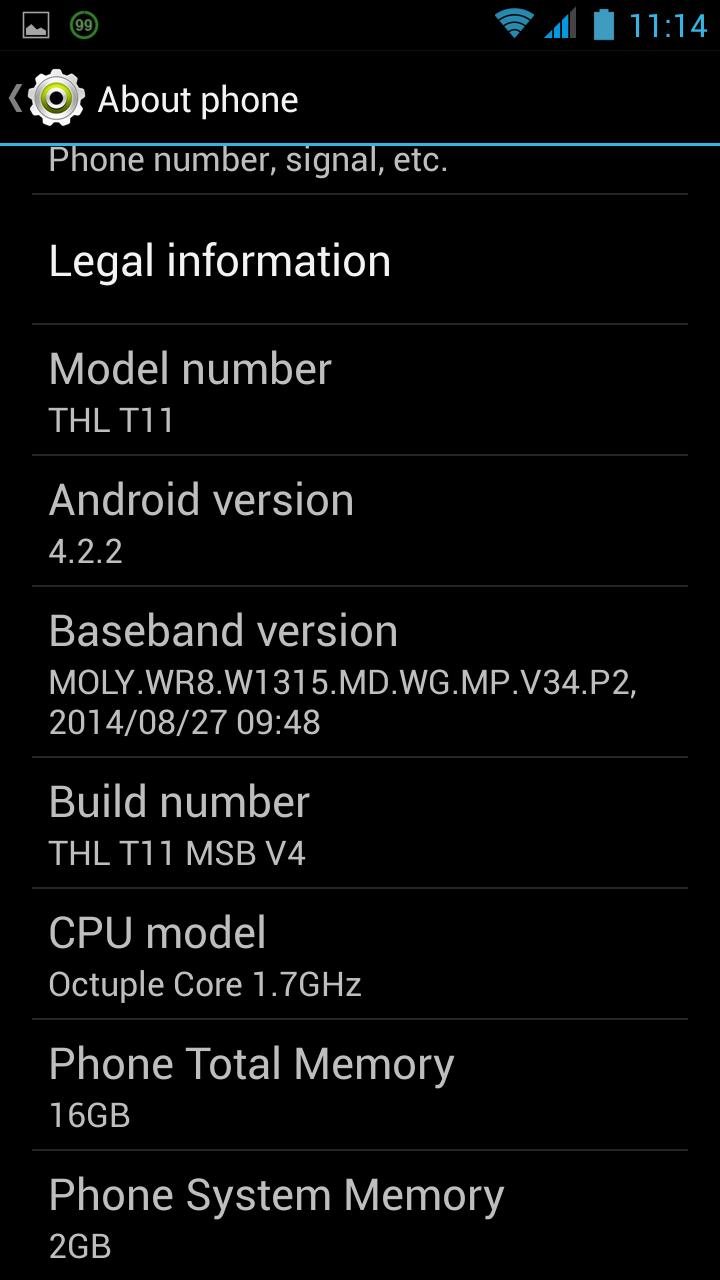
Task: Open Legal information
Action: click(359, 261)
